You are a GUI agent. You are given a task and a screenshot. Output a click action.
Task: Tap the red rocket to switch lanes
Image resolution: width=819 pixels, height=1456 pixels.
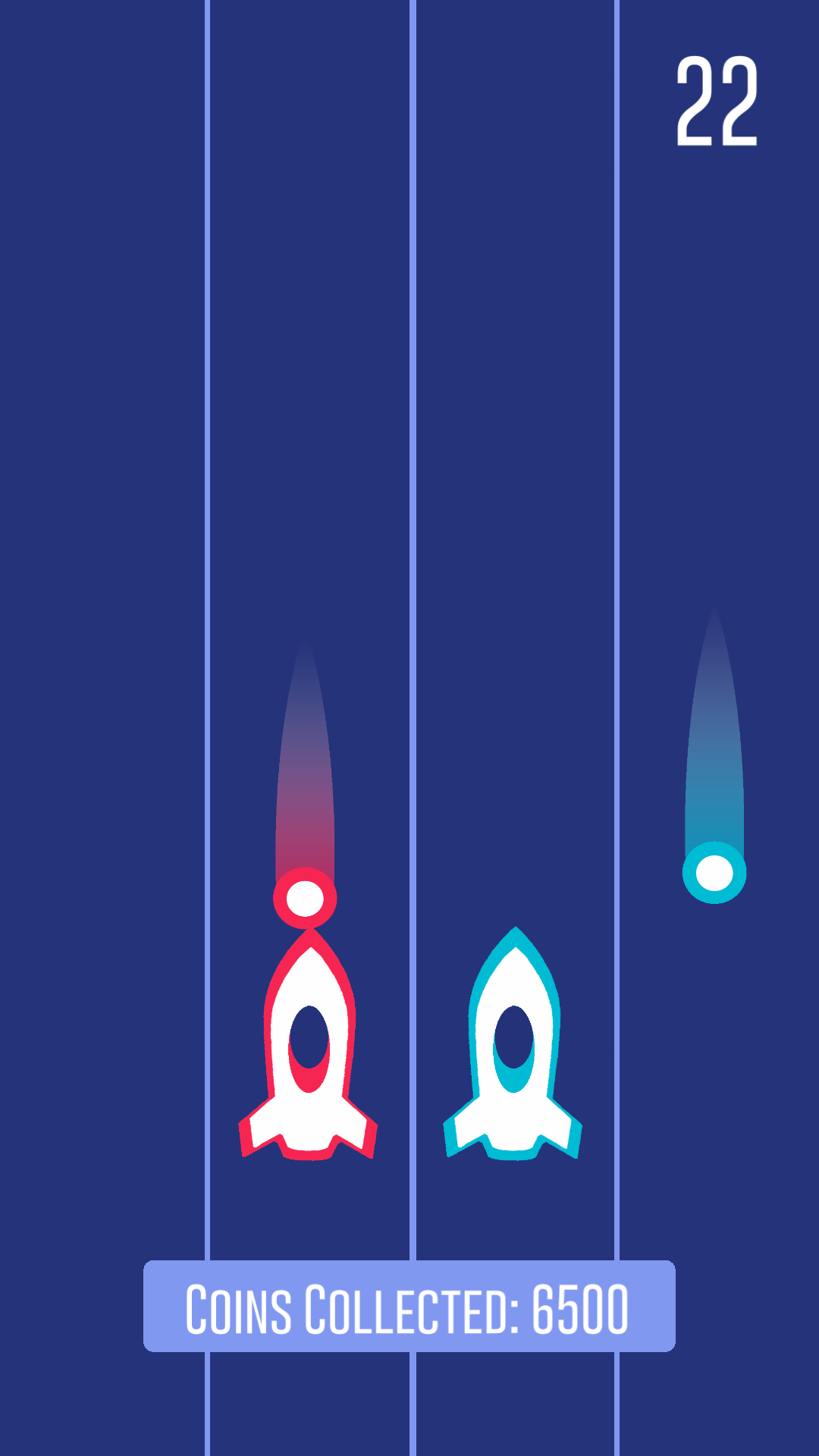[308, 1044]
